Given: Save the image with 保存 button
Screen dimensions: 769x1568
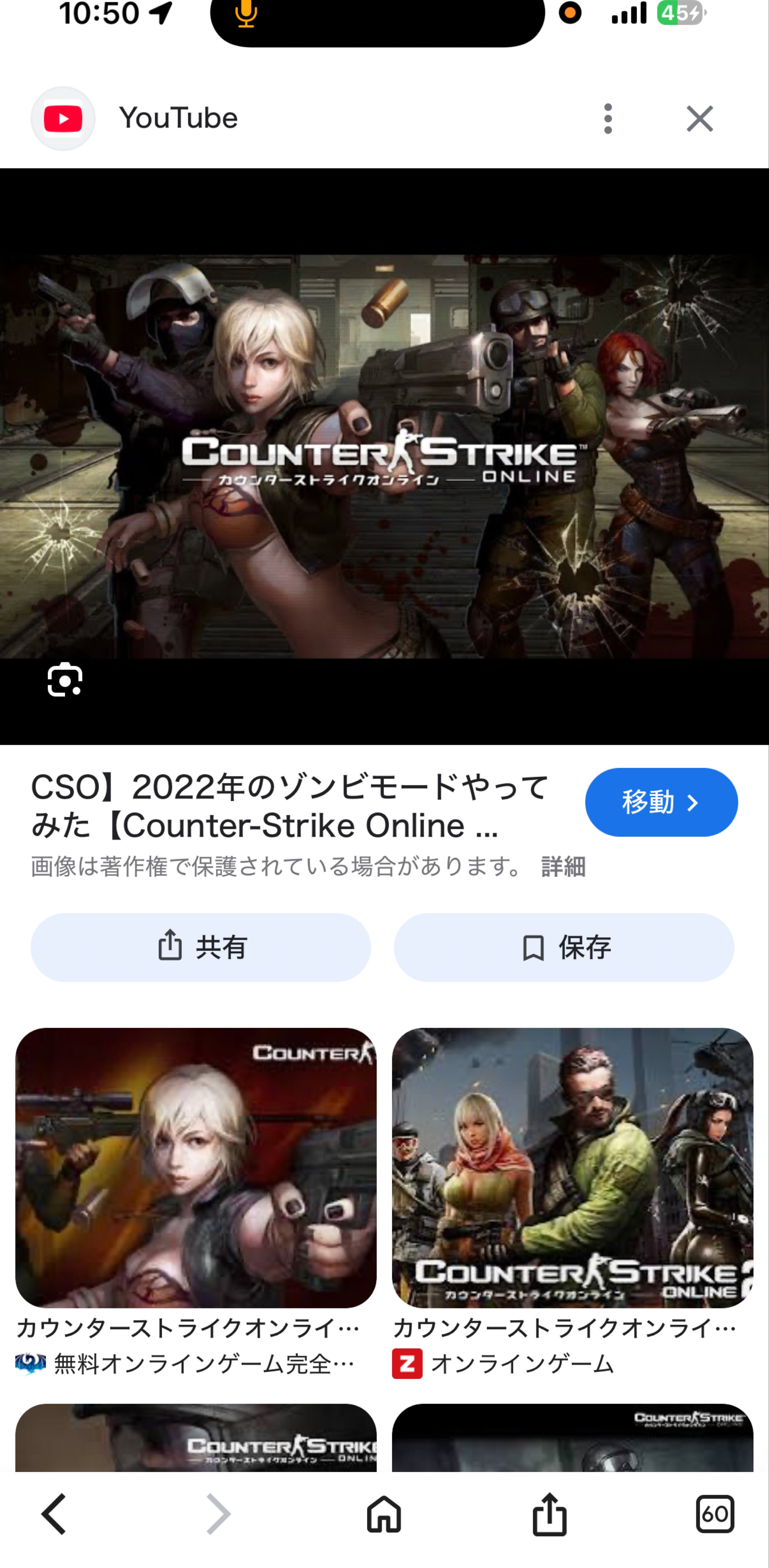Looking at the screenshot, I should tap(564, 947).
